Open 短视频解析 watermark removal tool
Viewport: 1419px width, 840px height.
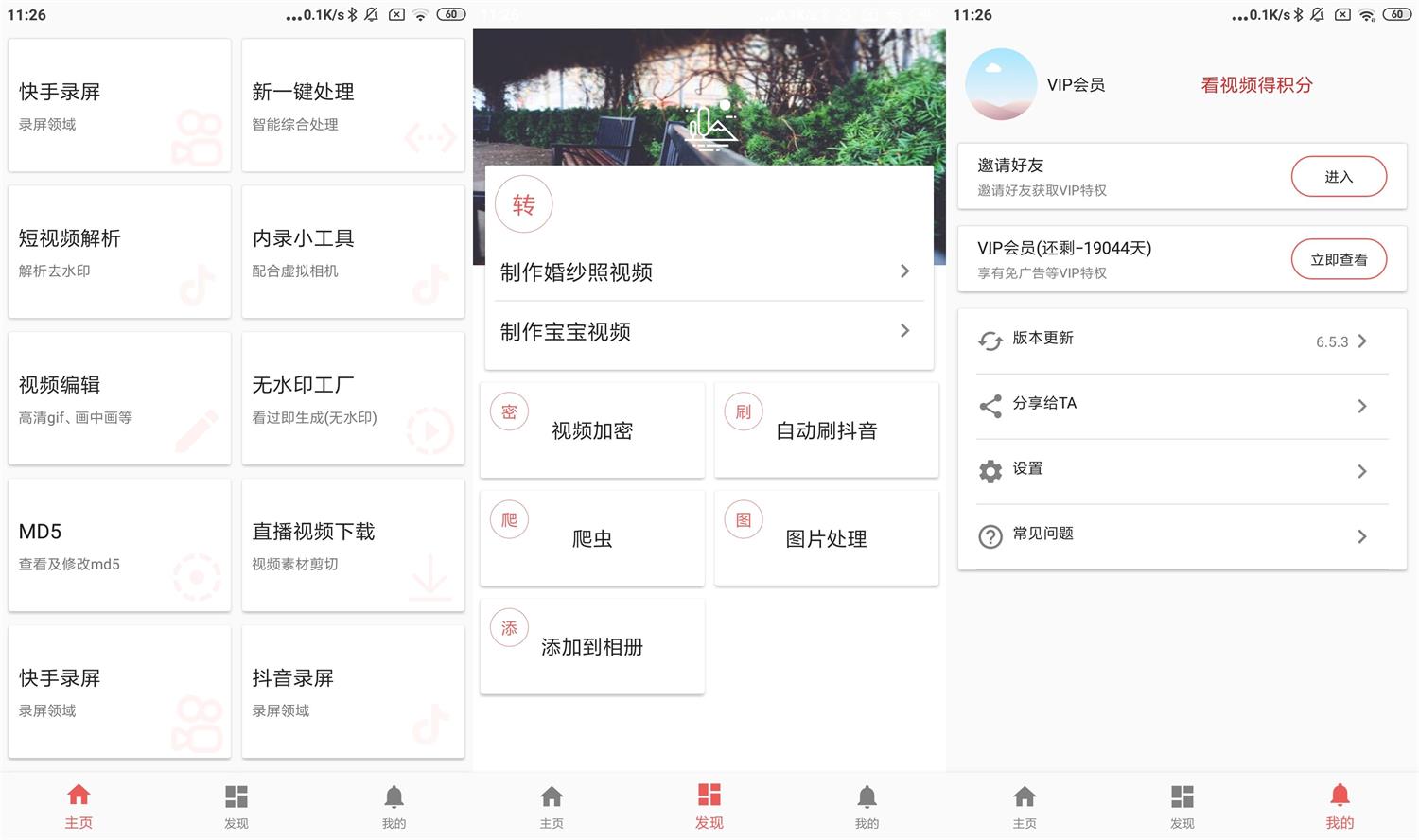point(119,252)
